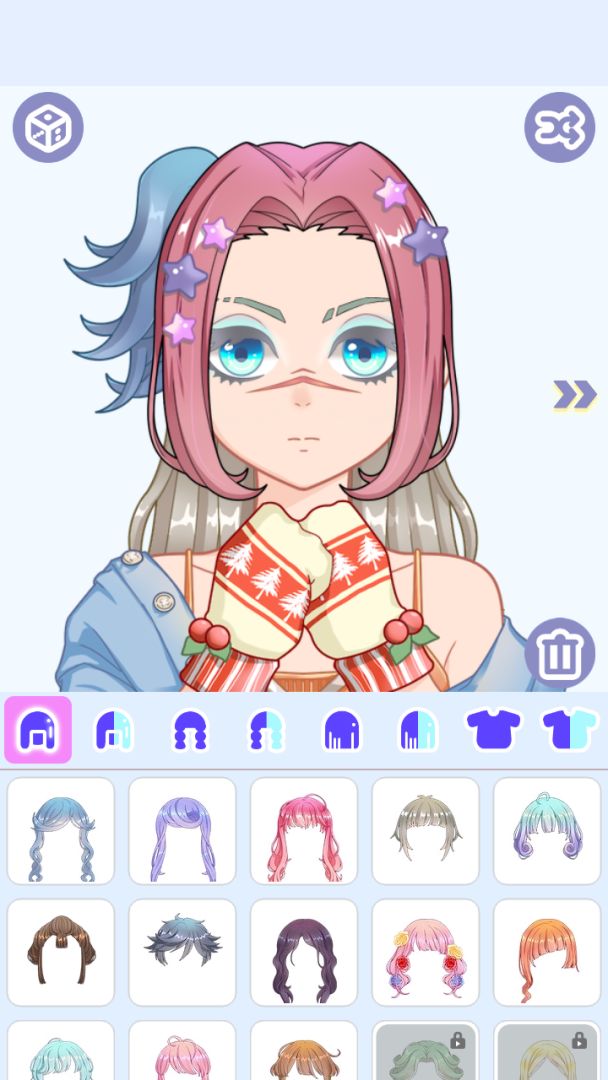
Task: Apply the pink hairstyle with flower buns
Action: [426, 952]
